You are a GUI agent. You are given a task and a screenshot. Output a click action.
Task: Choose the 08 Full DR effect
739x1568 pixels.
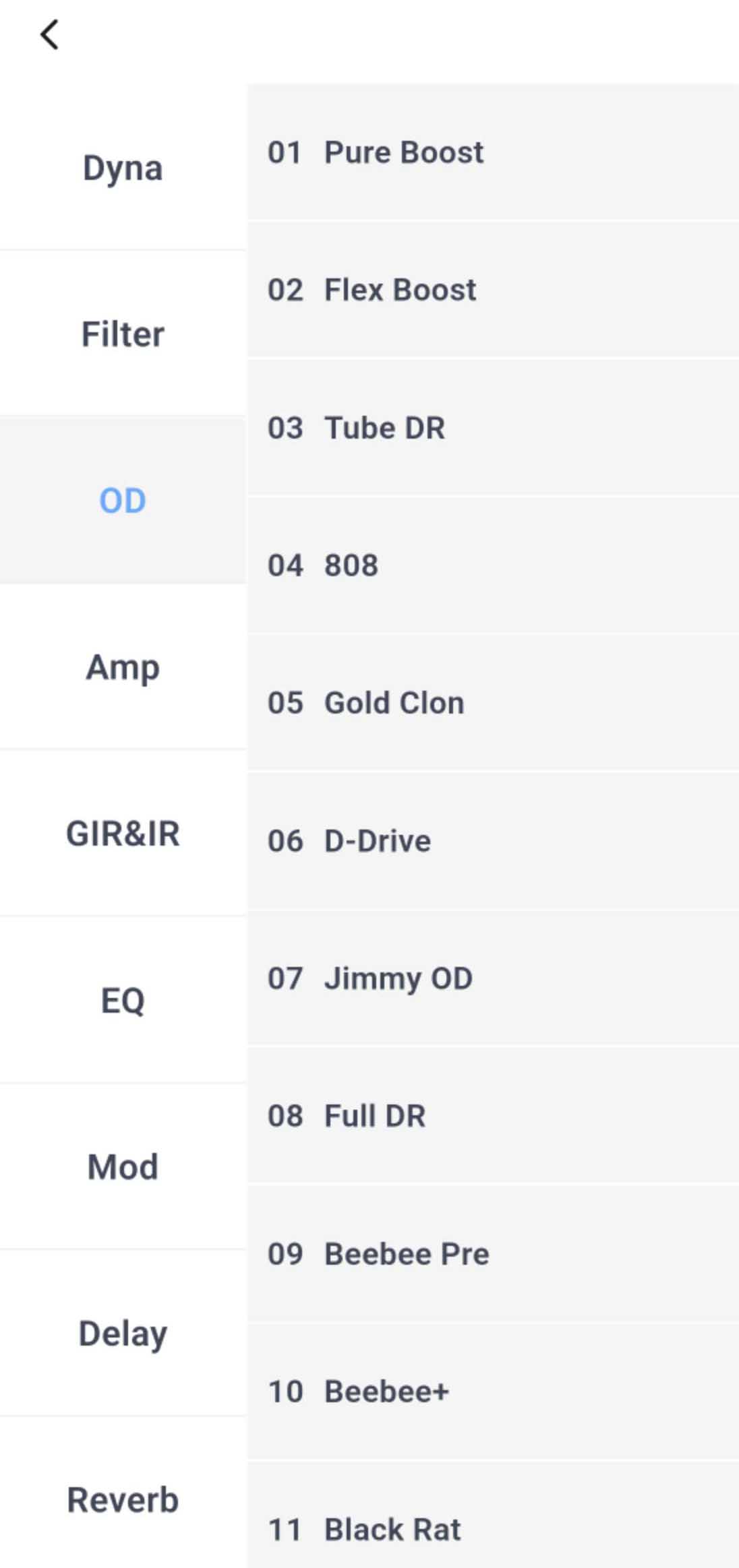click(492, 1116)
